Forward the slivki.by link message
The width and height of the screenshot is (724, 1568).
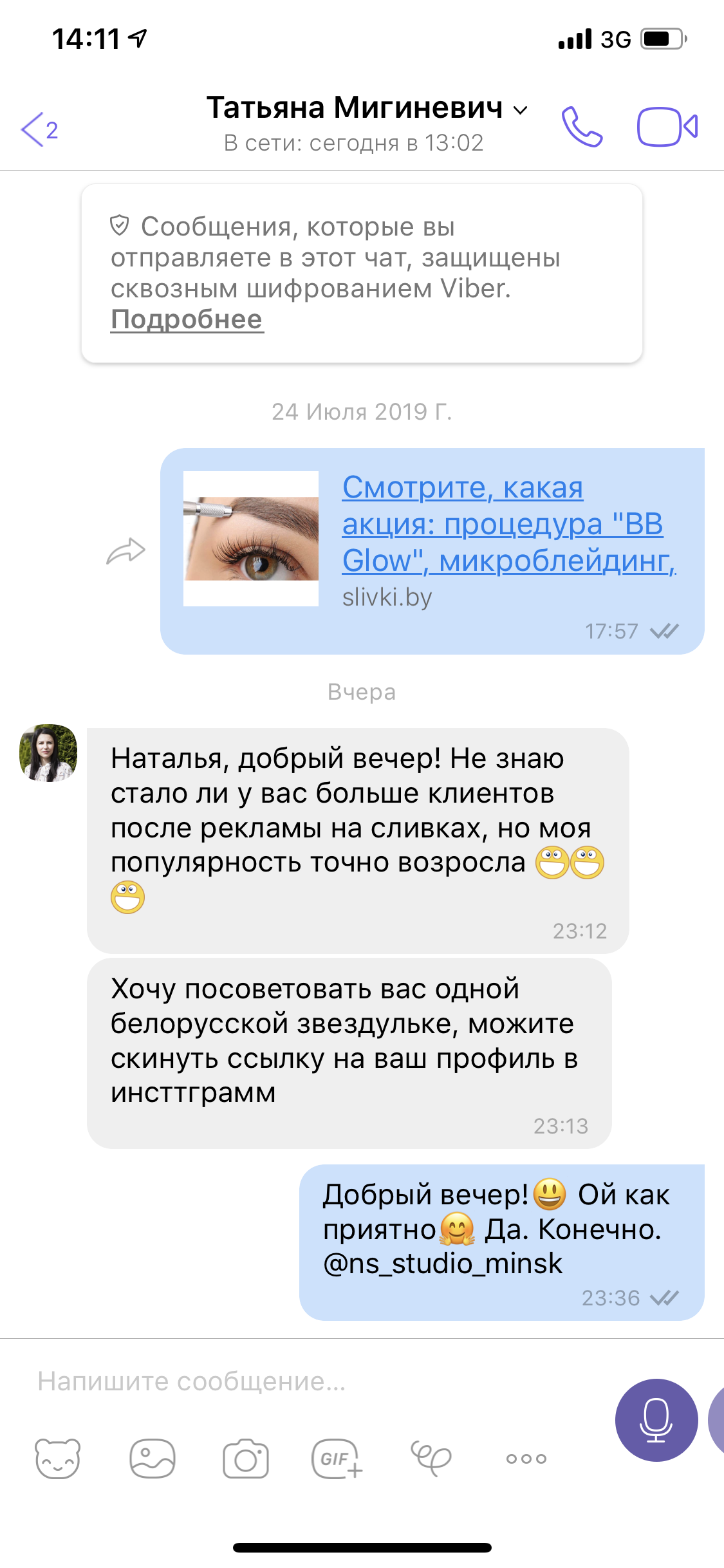tap(125, 551)
